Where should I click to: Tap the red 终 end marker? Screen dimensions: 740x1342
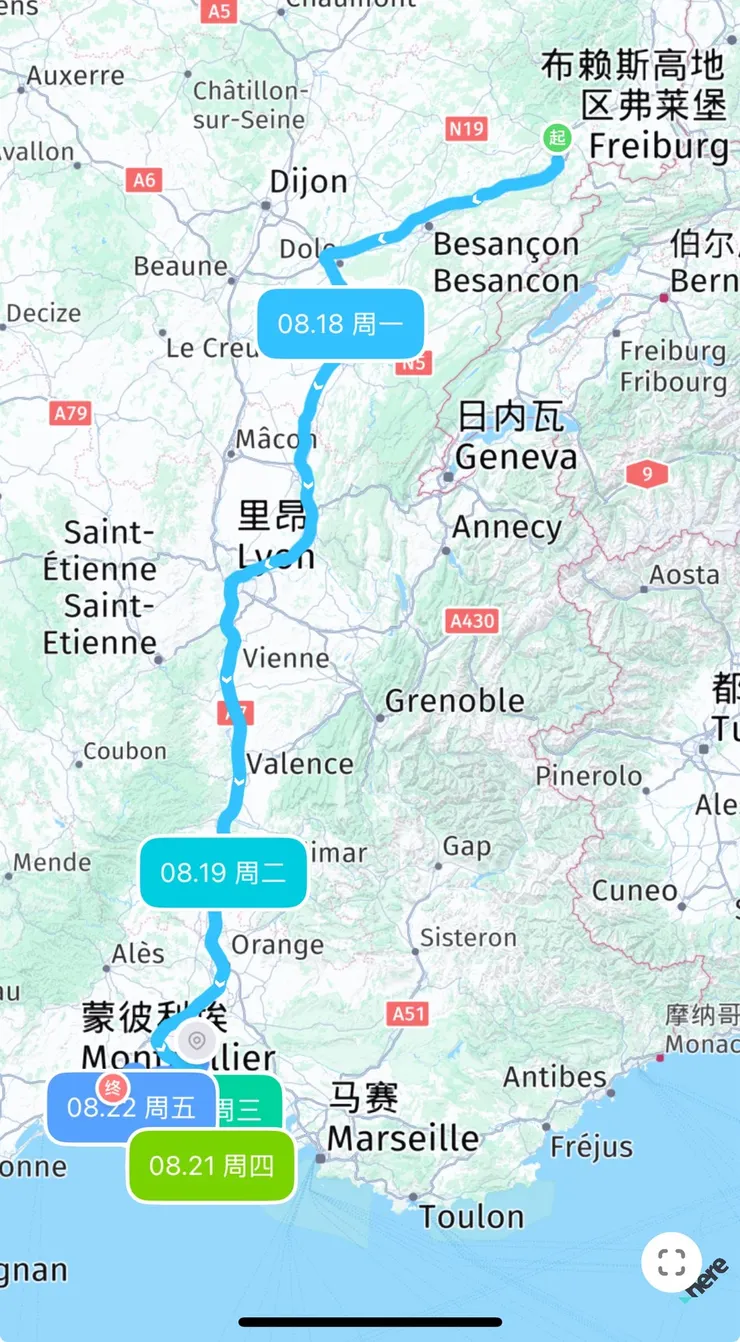pyautogui.click(x=111, y=1085)
